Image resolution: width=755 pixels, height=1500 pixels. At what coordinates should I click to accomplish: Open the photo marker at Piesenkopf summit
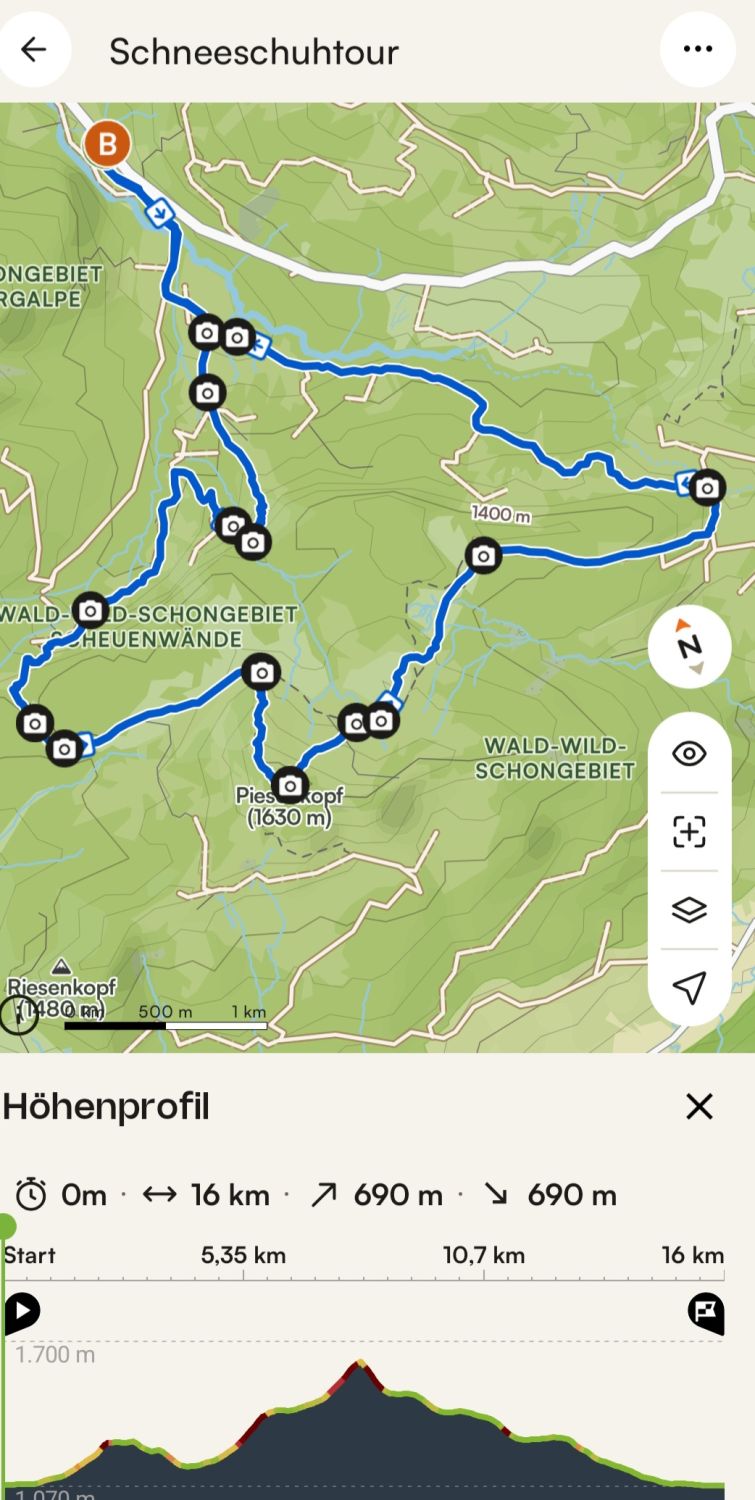coord(290,786)
